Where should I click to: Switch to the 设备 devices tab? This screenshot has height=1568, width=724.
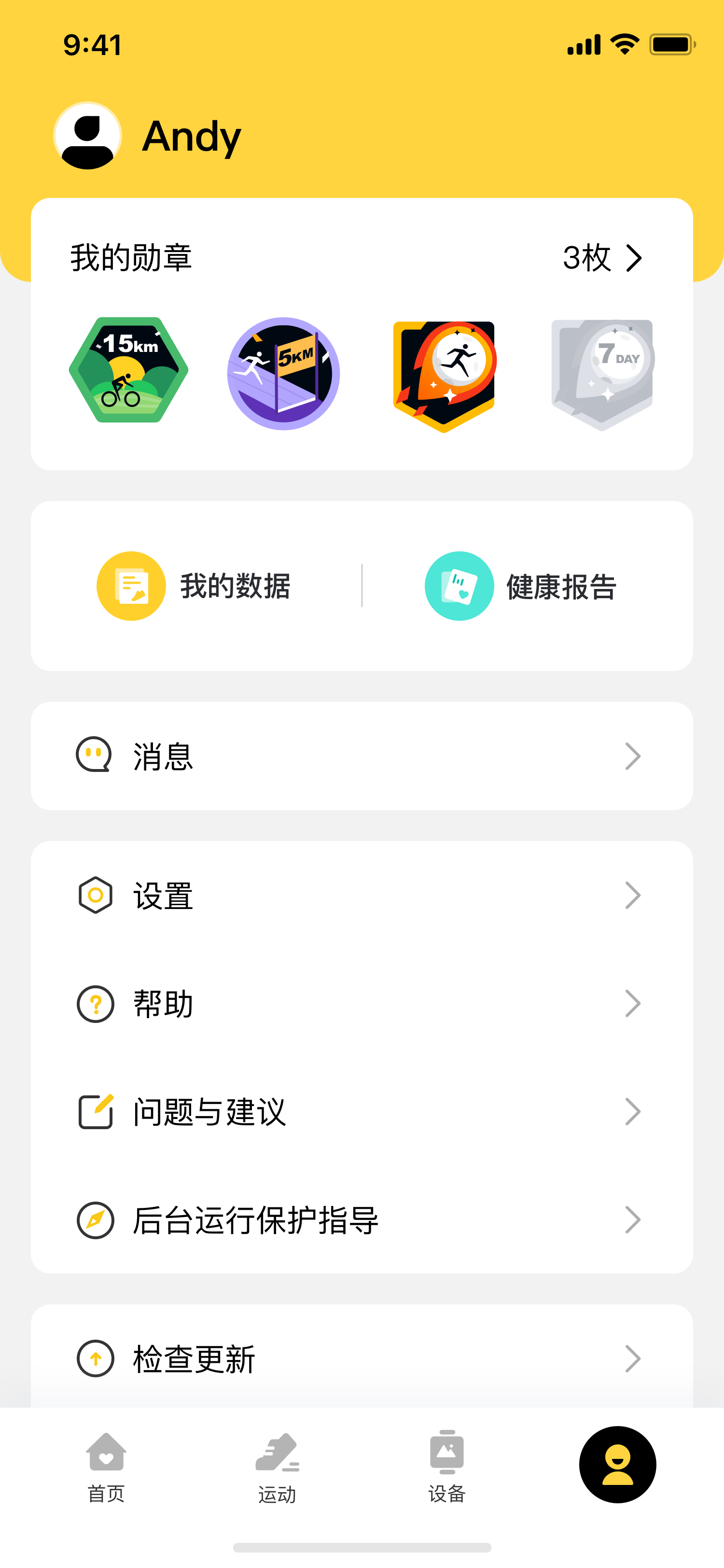(447, 1467)
